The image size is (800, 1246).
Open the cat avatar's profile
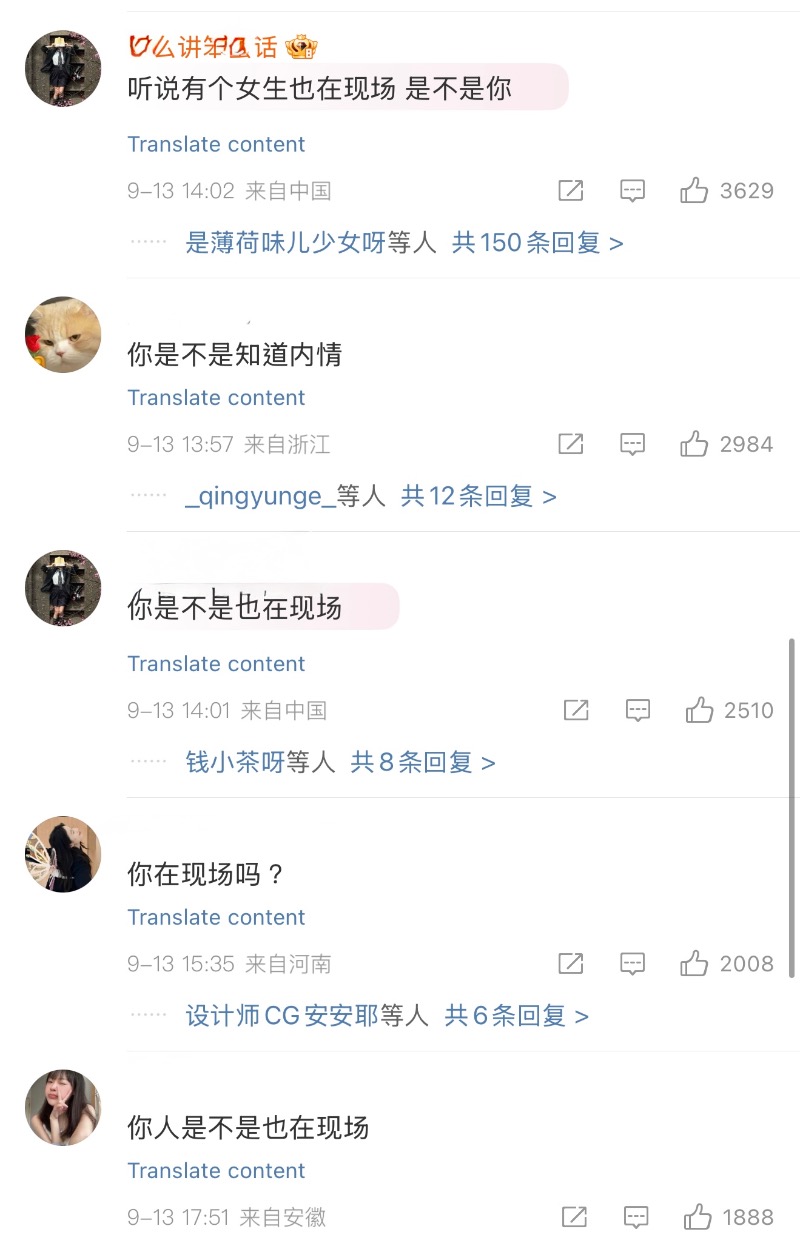tap(62, 335)
